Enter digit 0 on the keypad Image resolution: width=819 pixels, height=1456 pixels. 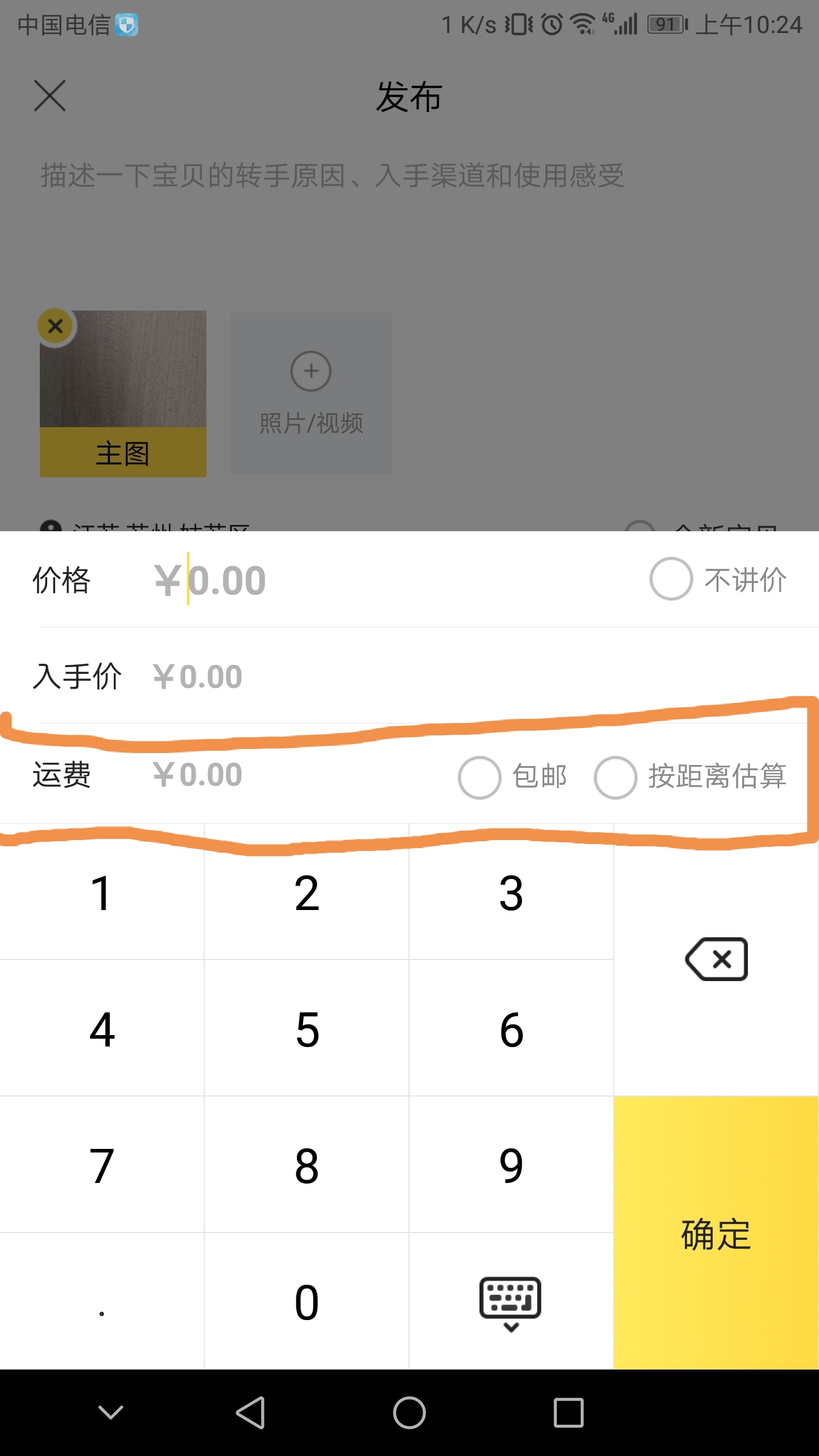point(307,1302)
